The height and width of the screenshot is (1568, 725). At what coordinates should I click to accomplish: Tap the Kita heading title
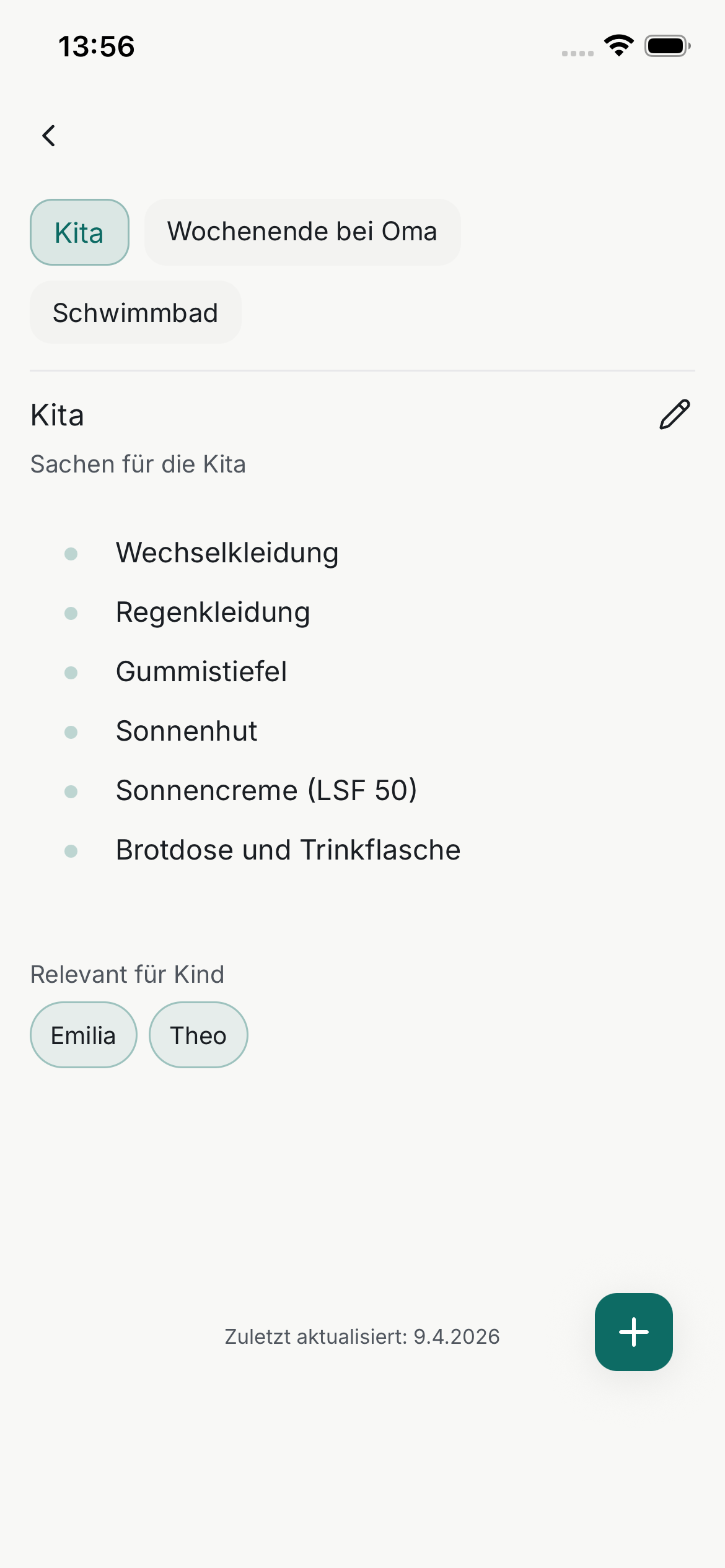point(58,415)
